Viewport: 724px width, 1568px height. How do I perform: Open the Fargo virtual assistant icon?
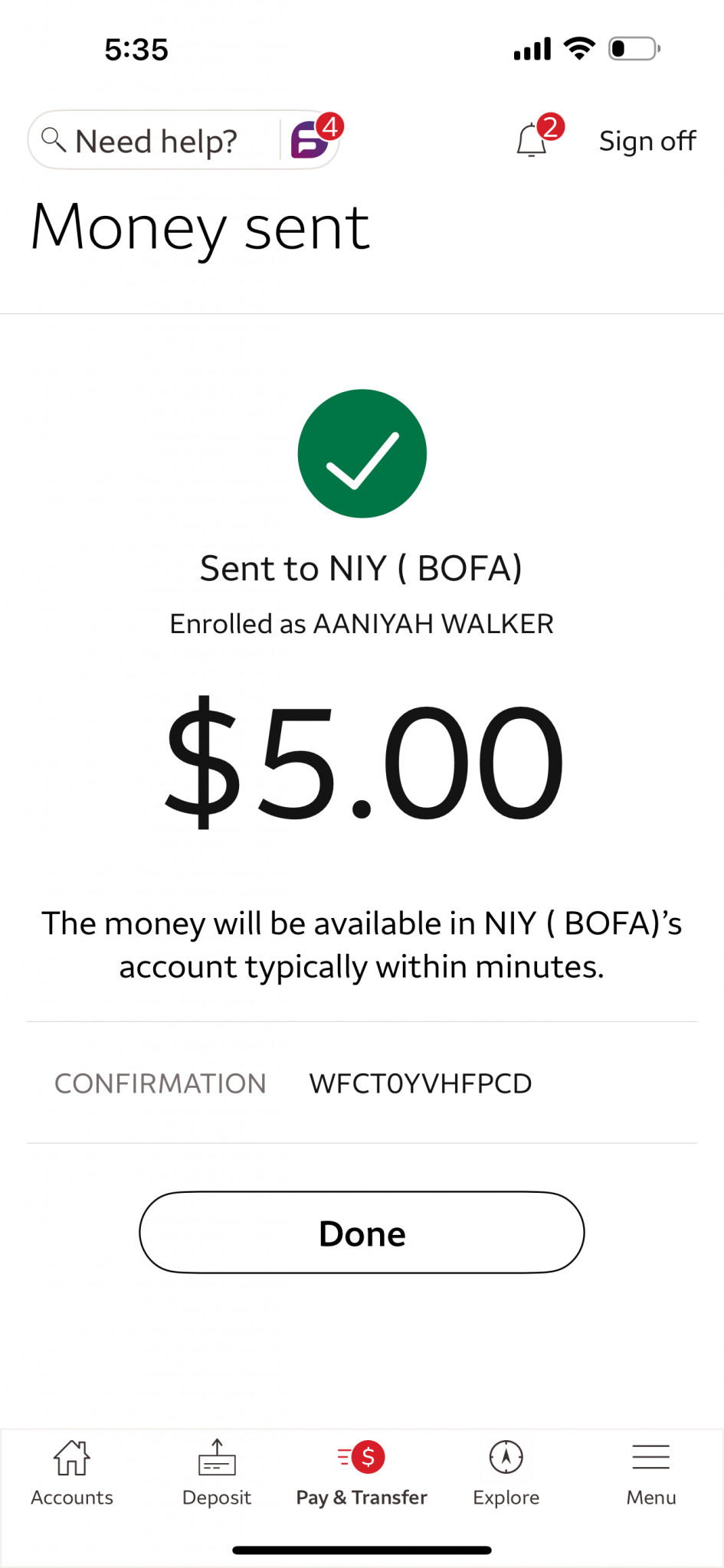click(x=311, y=139)
